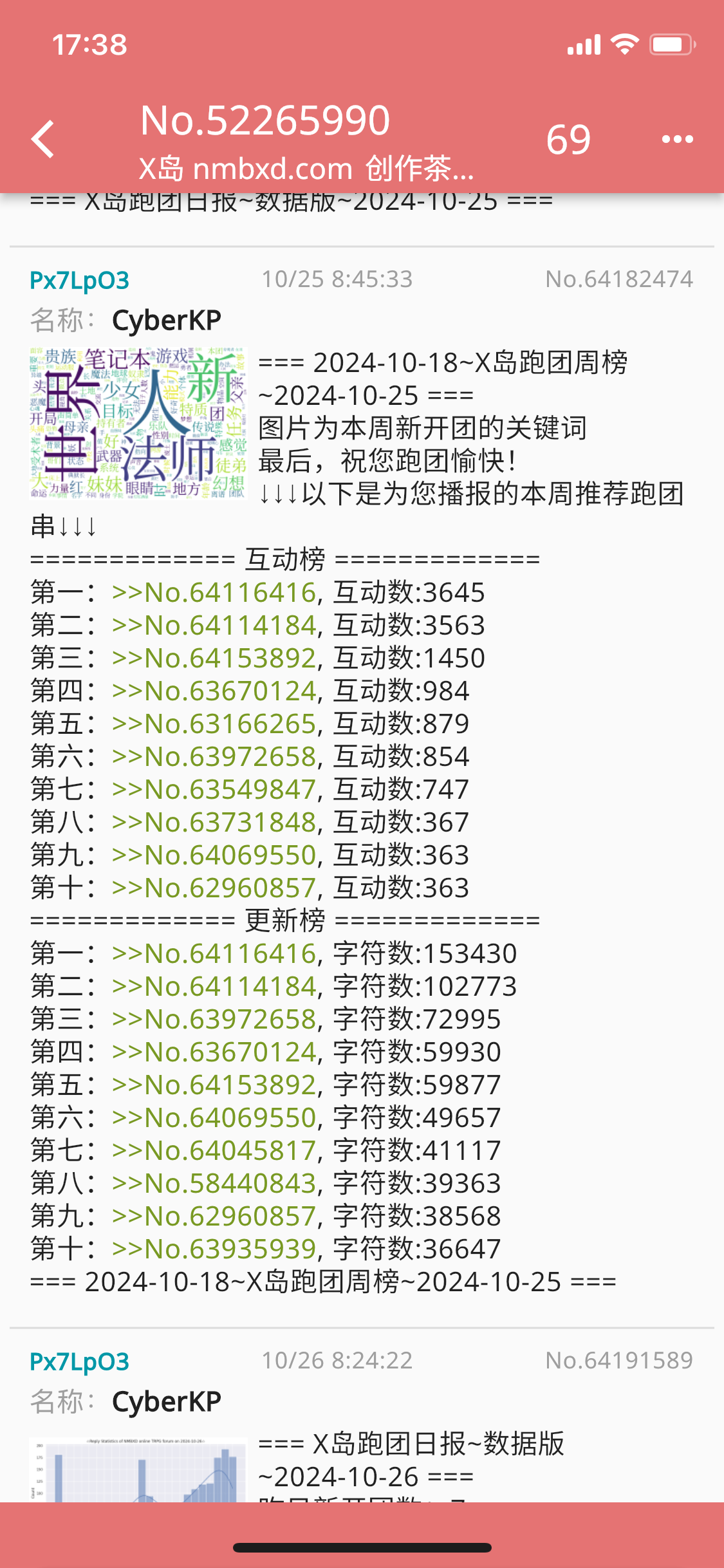Open >>No.64069550 in the 互动榜 list

tap(214, 855)
